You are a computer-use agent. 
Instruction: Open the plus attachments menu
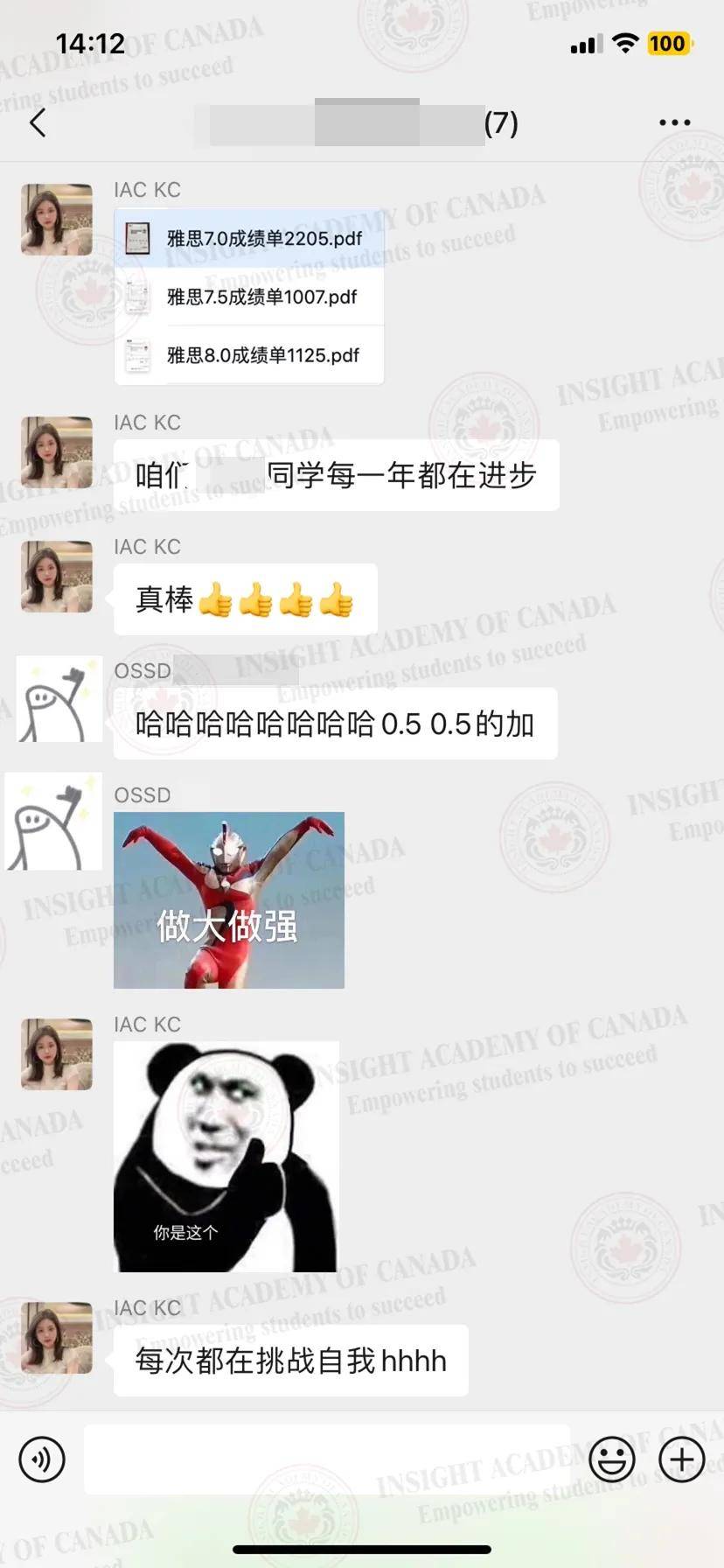tap(682, 1459)
